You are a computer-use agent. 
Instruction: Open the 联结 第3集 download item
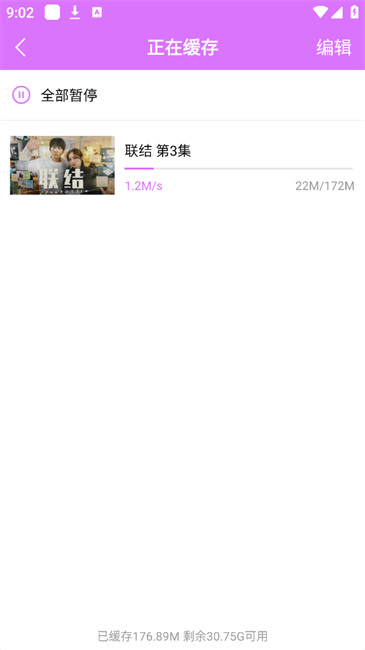182,165
